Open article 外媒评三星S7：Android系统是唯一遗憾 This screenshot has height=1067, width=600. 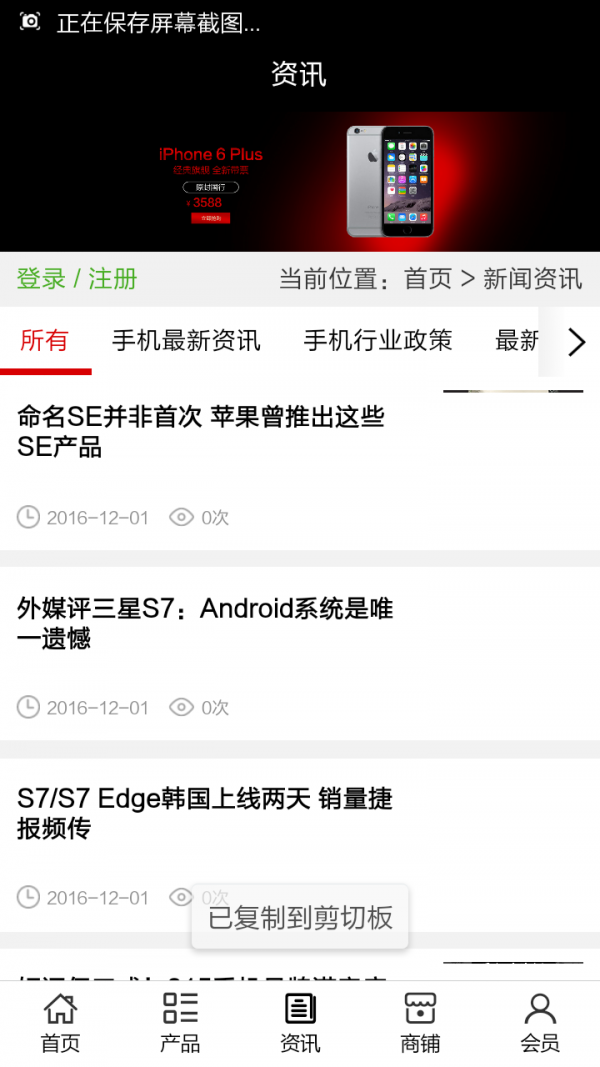[x=205, y=623]
